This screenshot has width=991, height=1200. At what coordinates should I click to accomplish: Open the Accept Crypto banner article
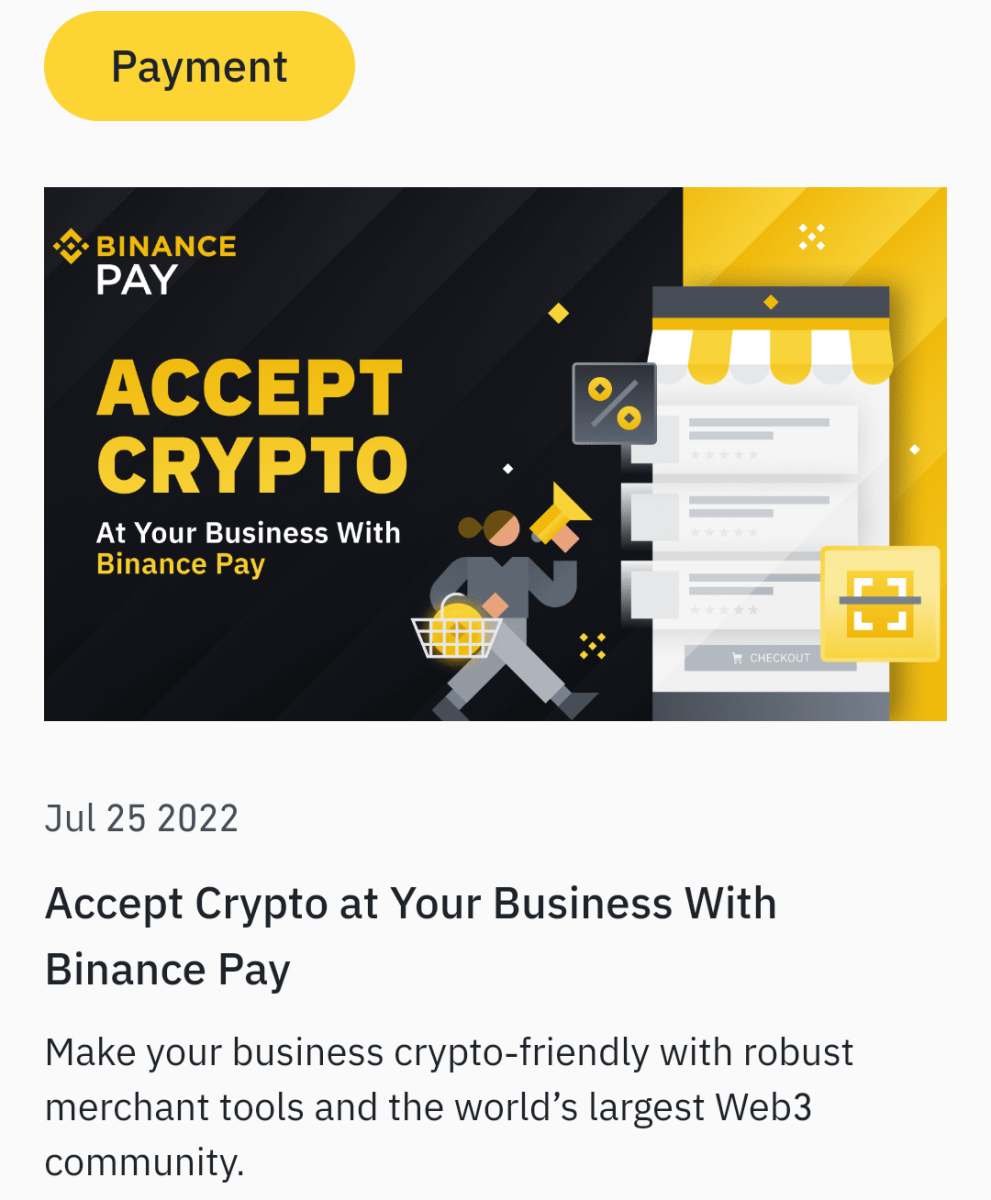pyautogui.click(x=495, y=453)
